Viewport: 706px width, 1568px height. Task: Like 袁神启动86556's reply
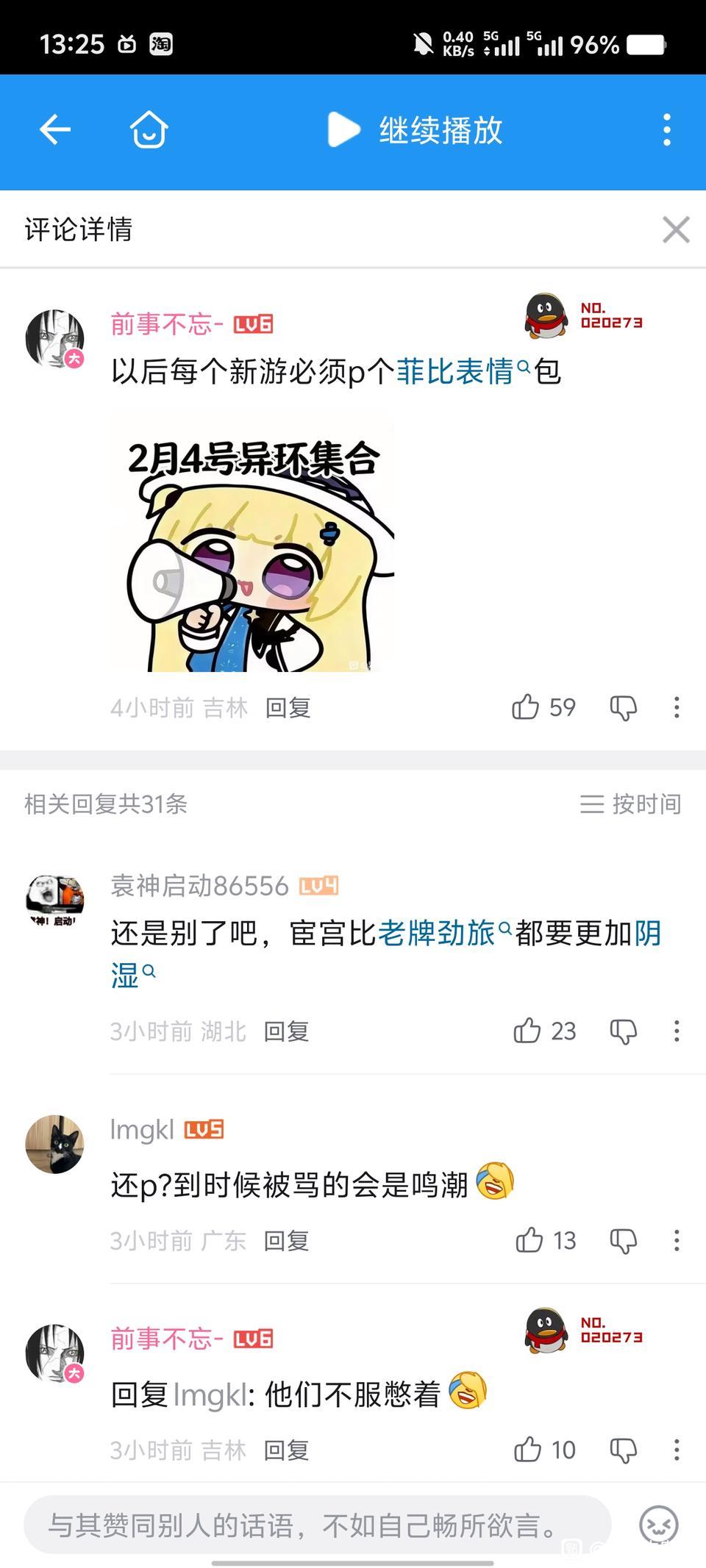527,1031
